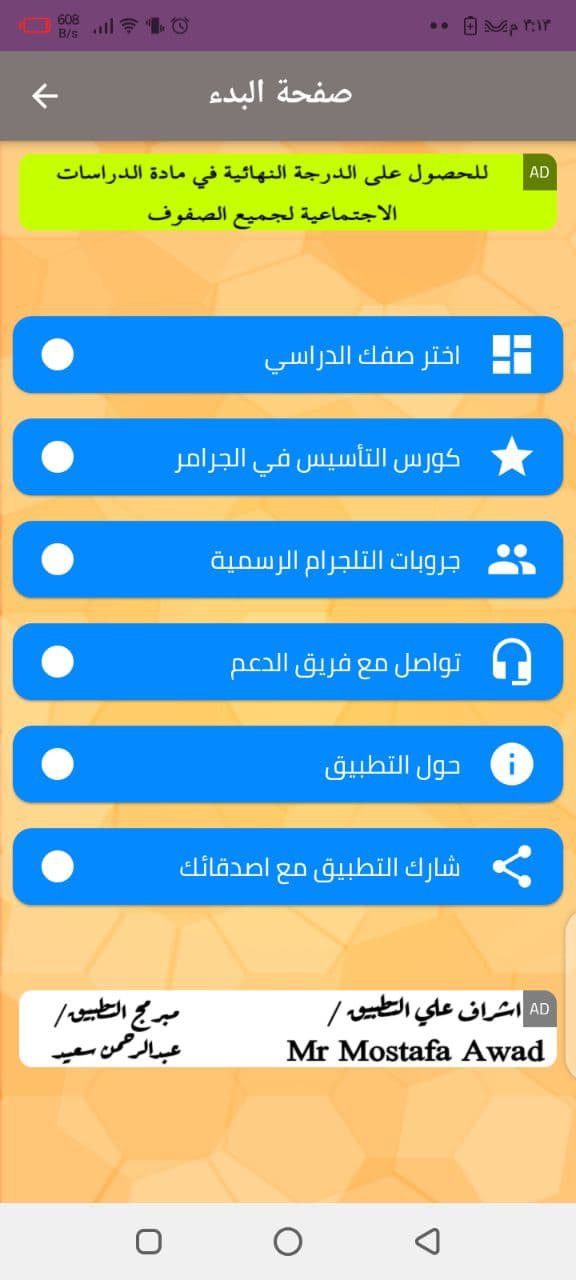Screen dimensions: 576x1280
Task: Select شارك التطبيق مع اصدقائك
Action: pos(288,866)
